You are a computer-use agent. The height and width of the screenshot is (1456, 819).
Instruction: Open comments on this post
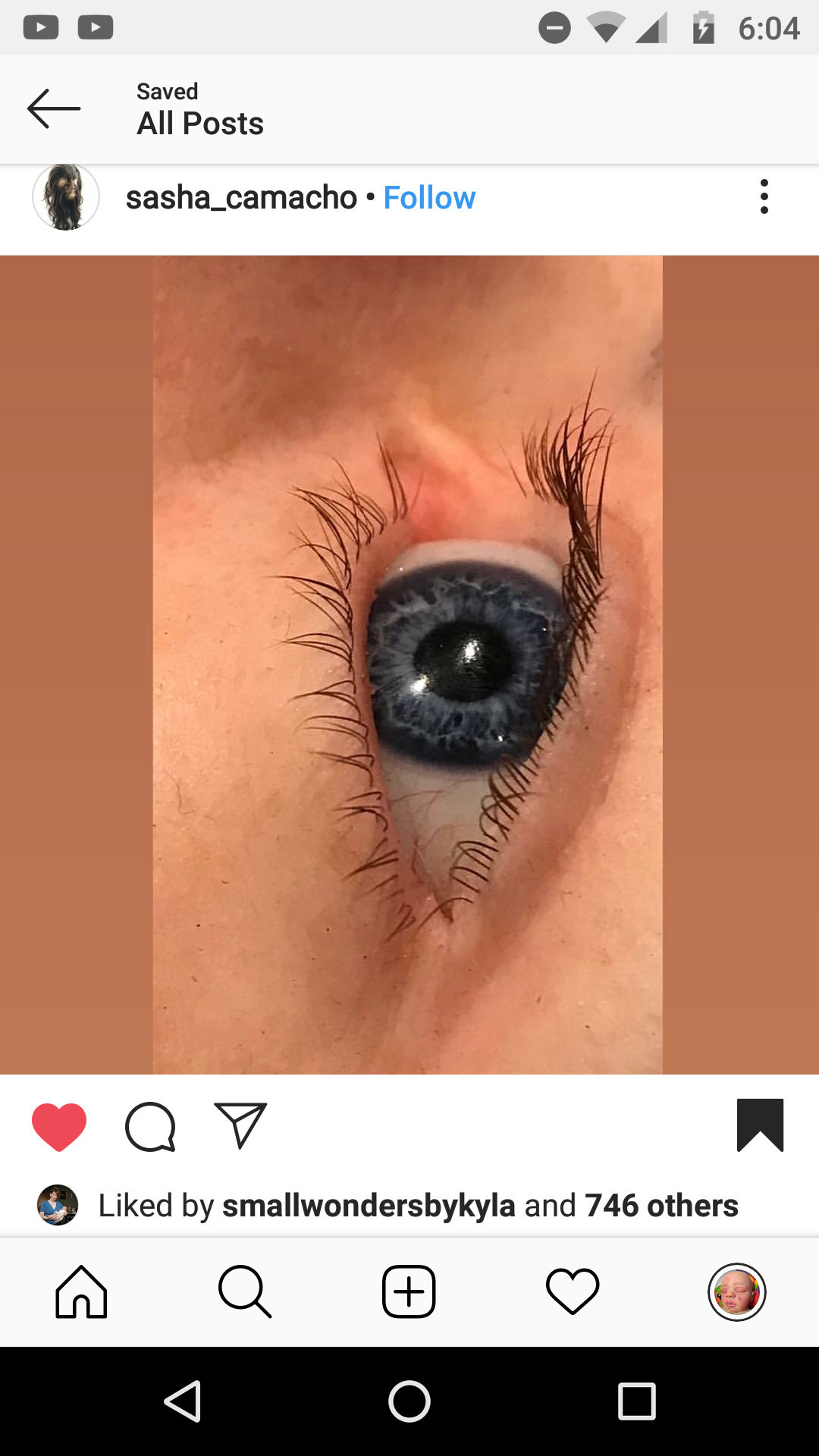tap(150, 1127)
